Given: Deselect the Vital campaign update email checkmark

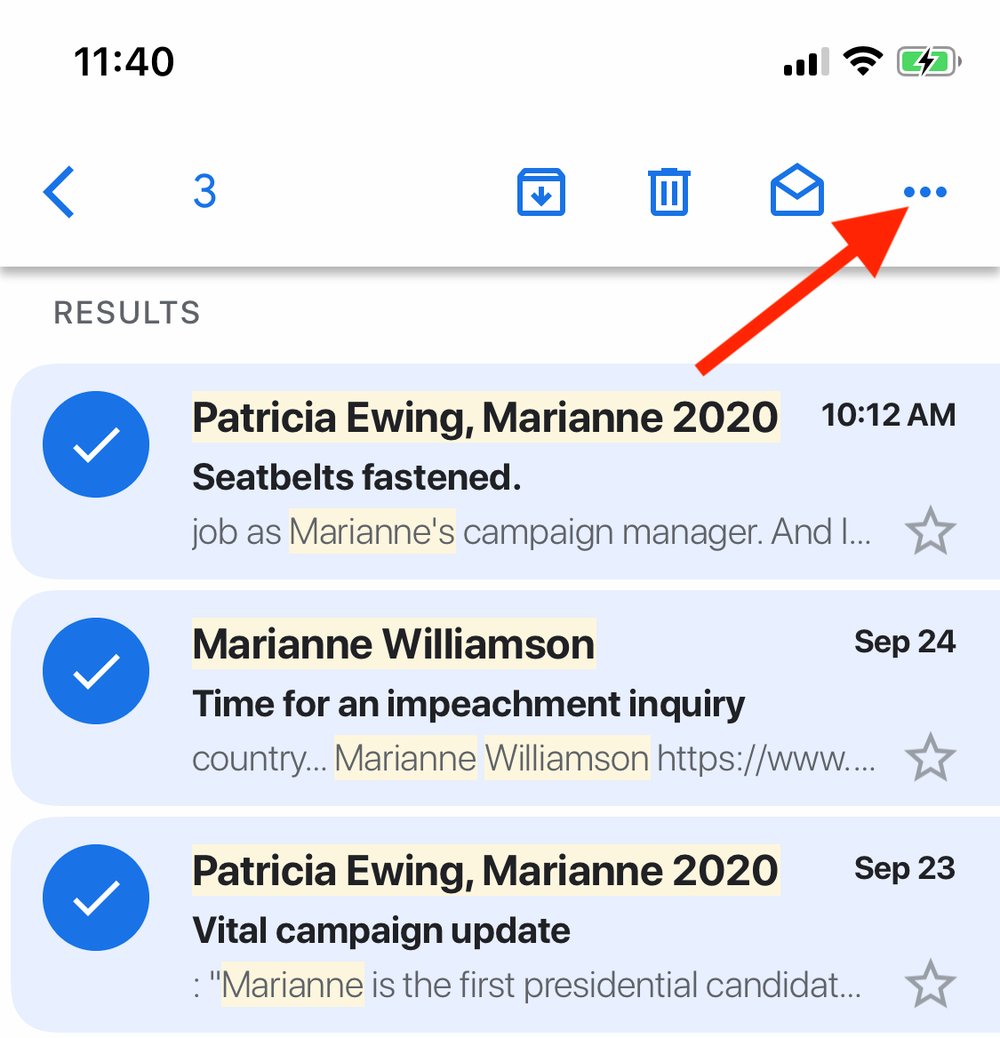Looking at the screenshot, I should click(96, 897).
